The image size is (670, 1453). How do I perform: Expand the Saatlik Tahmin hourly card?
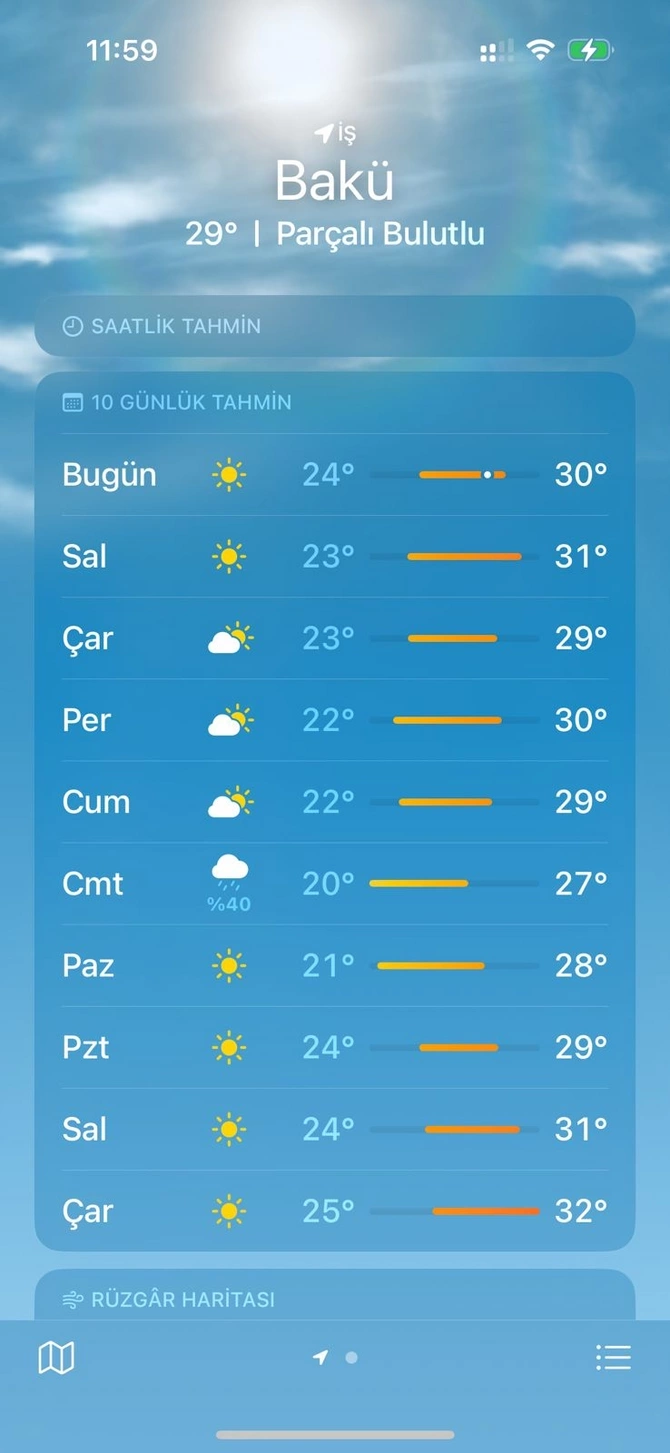(x=334, y=326)
